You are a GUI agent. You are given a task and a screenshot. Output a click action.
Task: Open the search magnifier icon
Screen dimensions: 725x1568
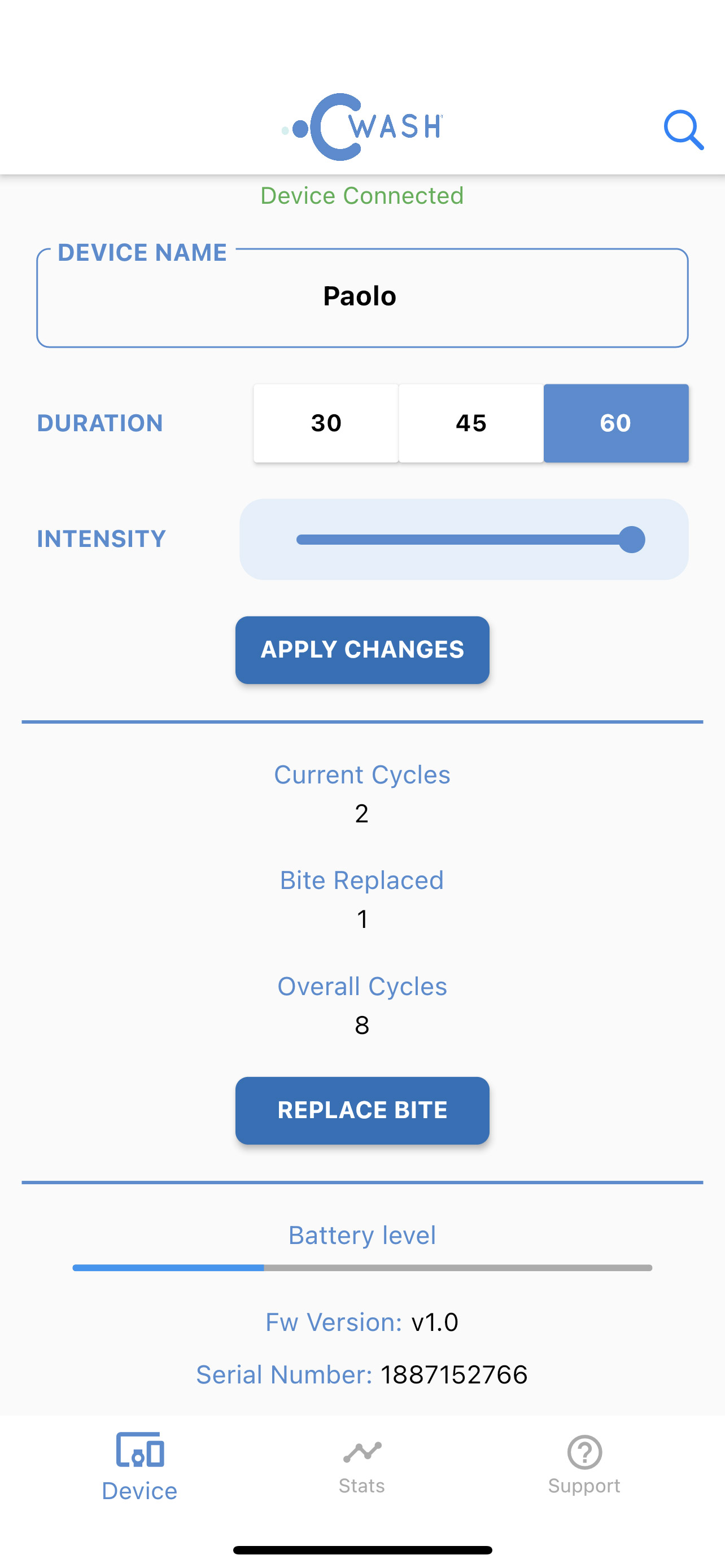pos(684,130)
